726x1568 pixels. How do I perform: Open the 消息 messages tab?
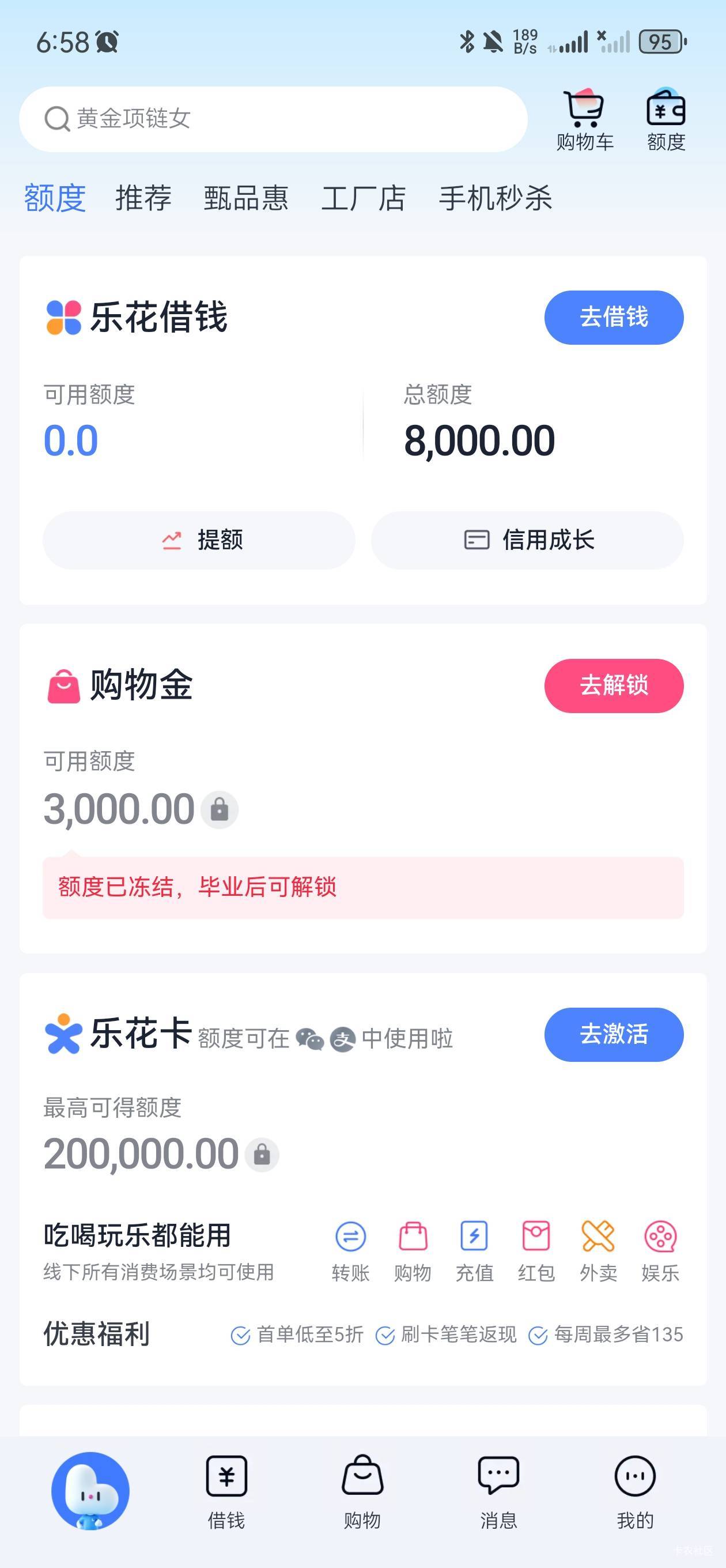[499, 1492]
